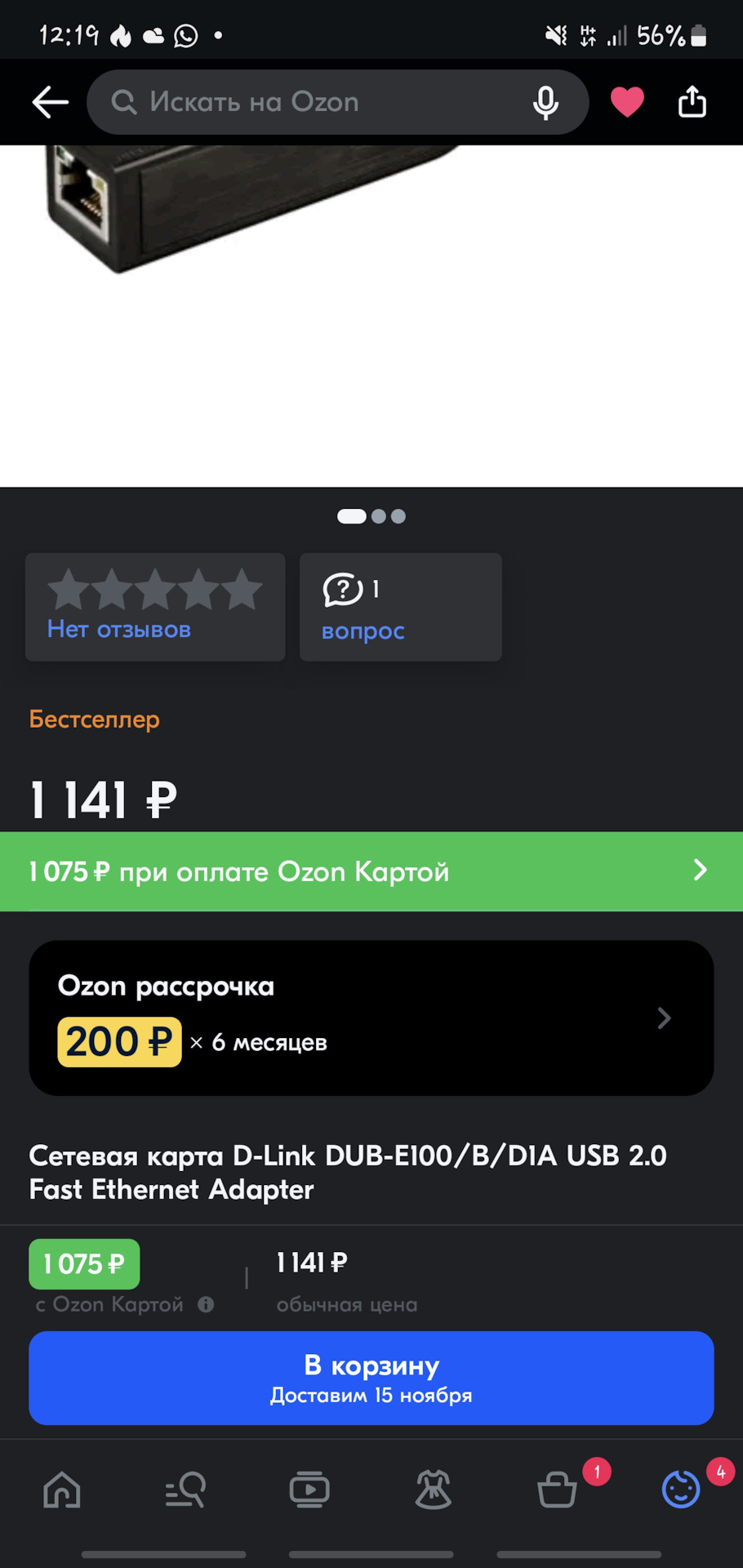The image size is (743, 1568).
Task: Start voice search with the microphone icon
Action: tap(545, 103)
